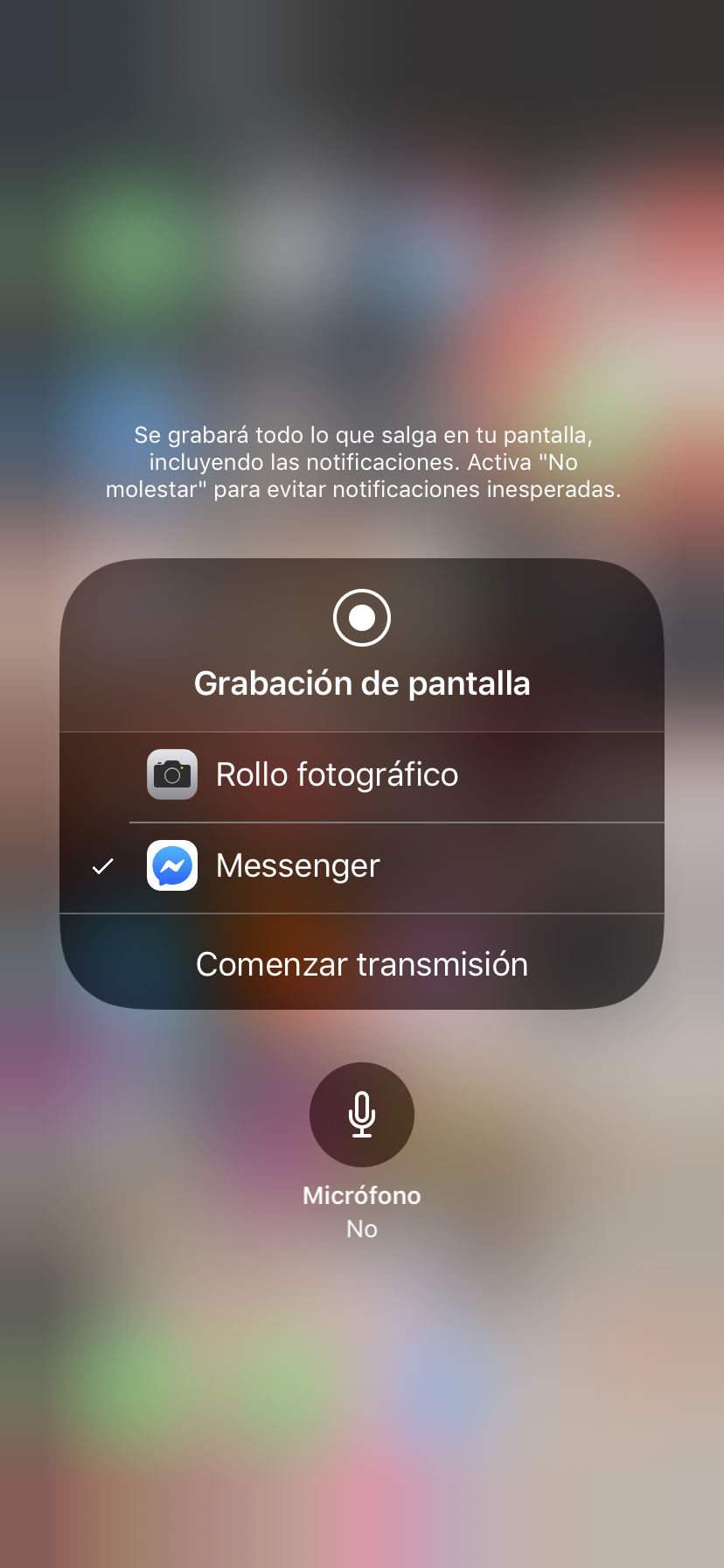The height and width of the screenshot is (1568, 724).
Task: Tap Comenzar transmisión to start broadcasting
Action: [x=361, y=964]
